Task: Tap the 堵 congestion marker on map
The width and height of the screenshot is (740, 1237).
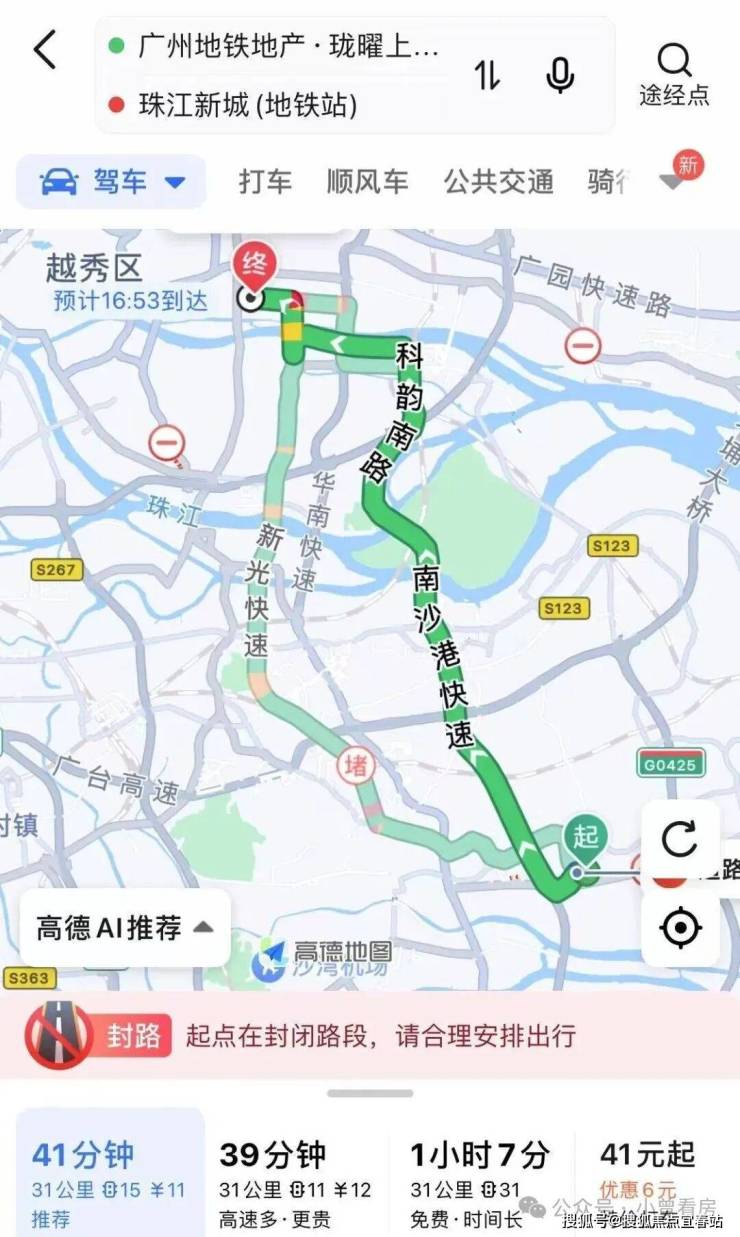Action: 354,766
